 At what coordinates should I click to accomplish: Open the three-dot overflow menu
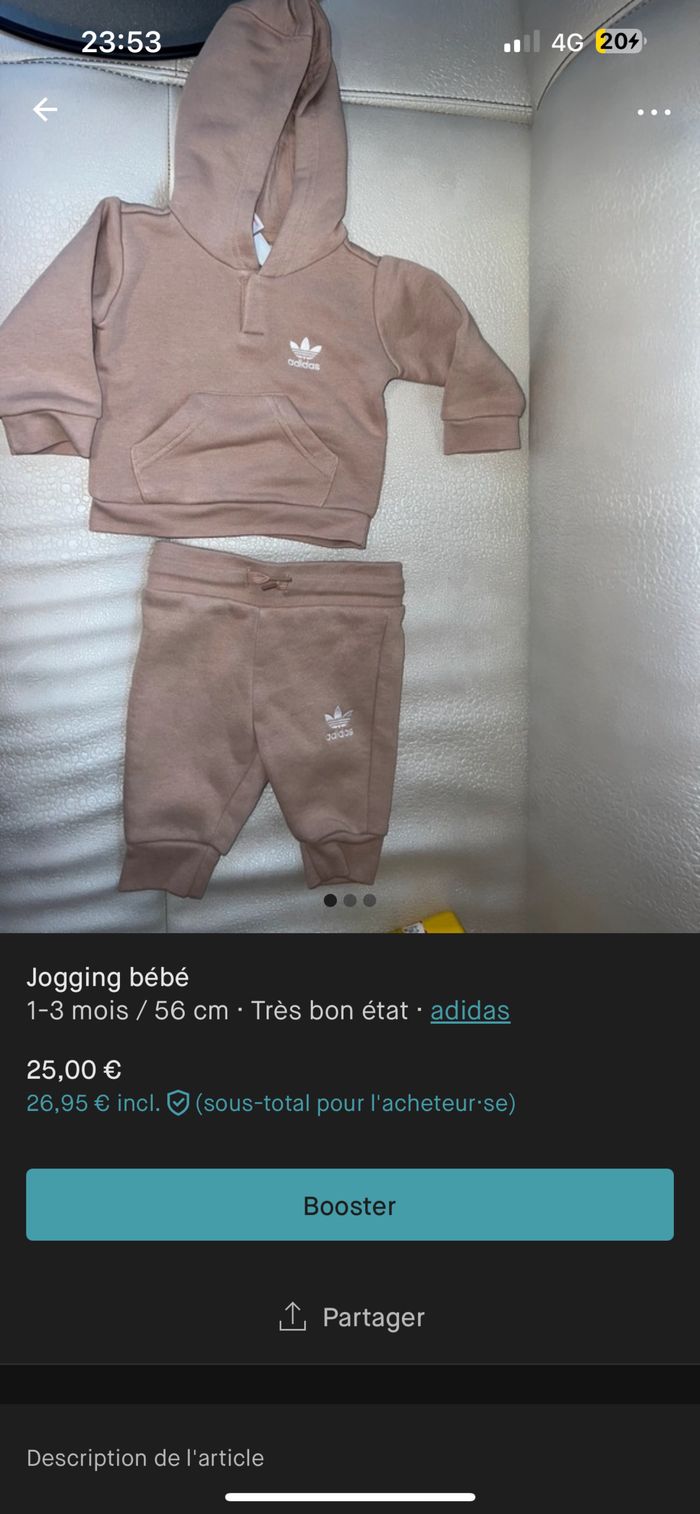pyautogui.click(x=654, y=112)
